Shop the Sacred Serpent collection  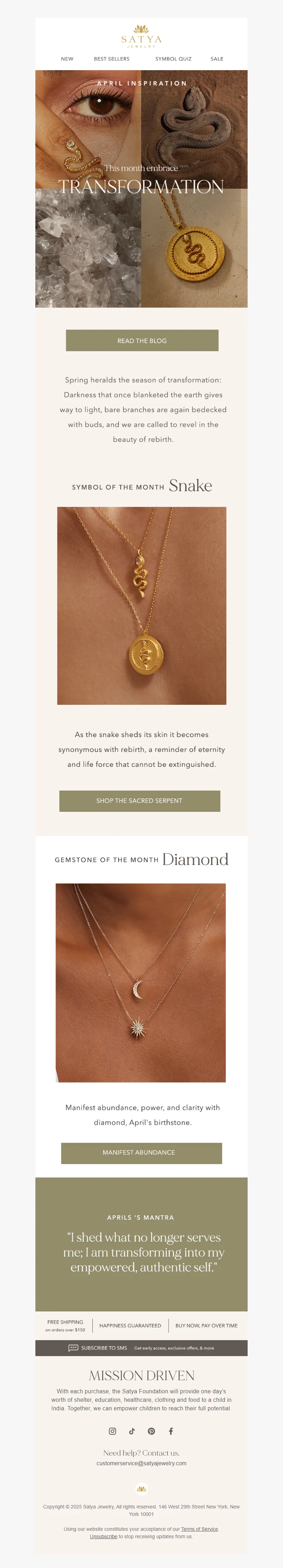[x=140, y=800]
